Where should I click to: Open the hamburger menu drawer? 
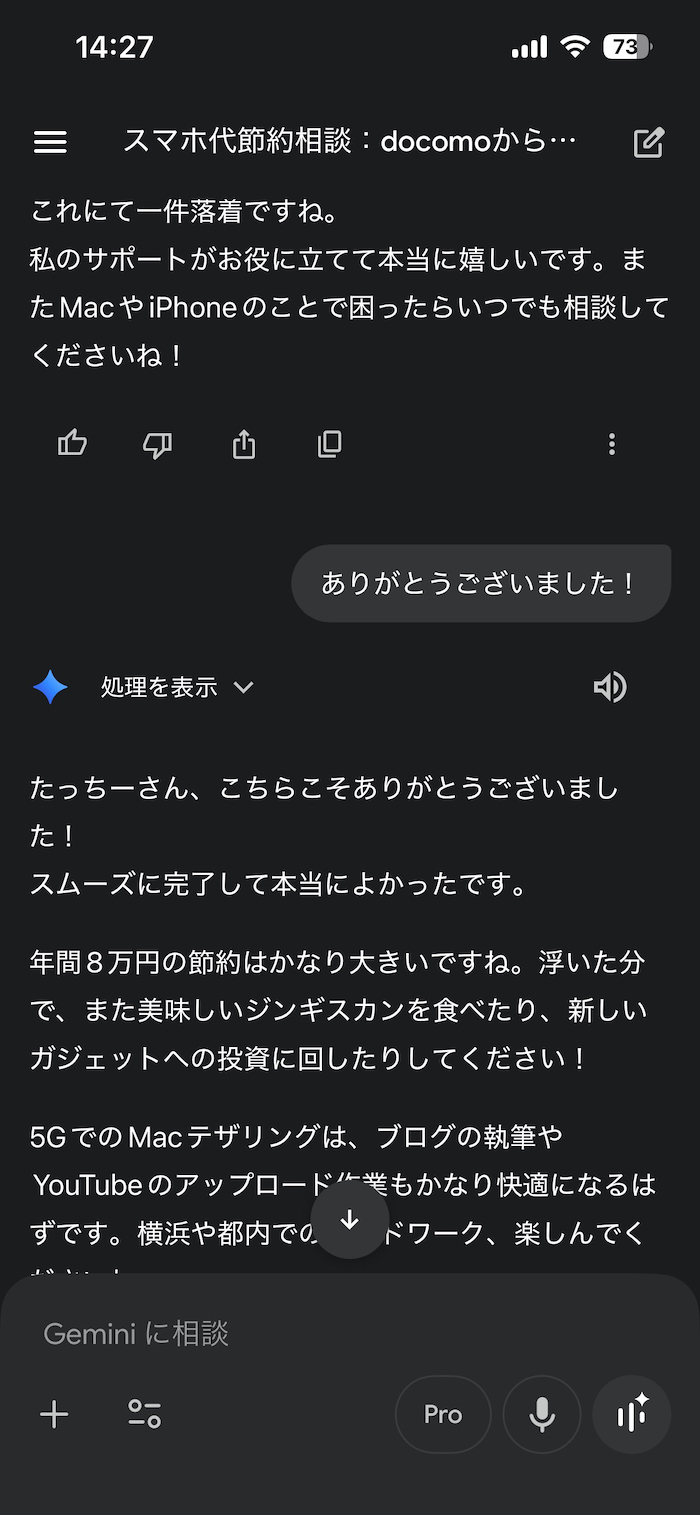[x=50, y=143]
